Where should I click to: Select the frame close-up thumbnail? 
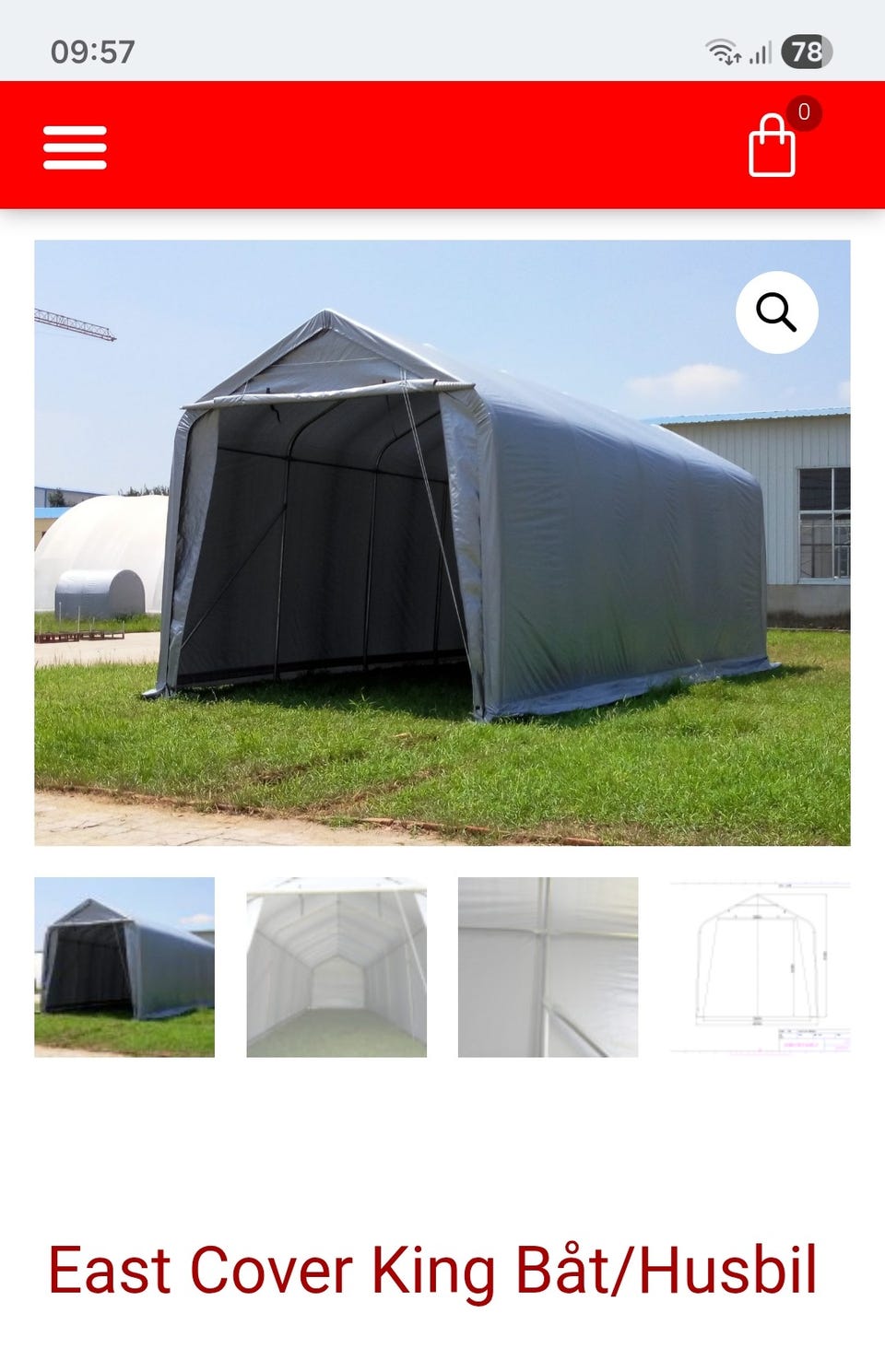[x=548, y=967]
